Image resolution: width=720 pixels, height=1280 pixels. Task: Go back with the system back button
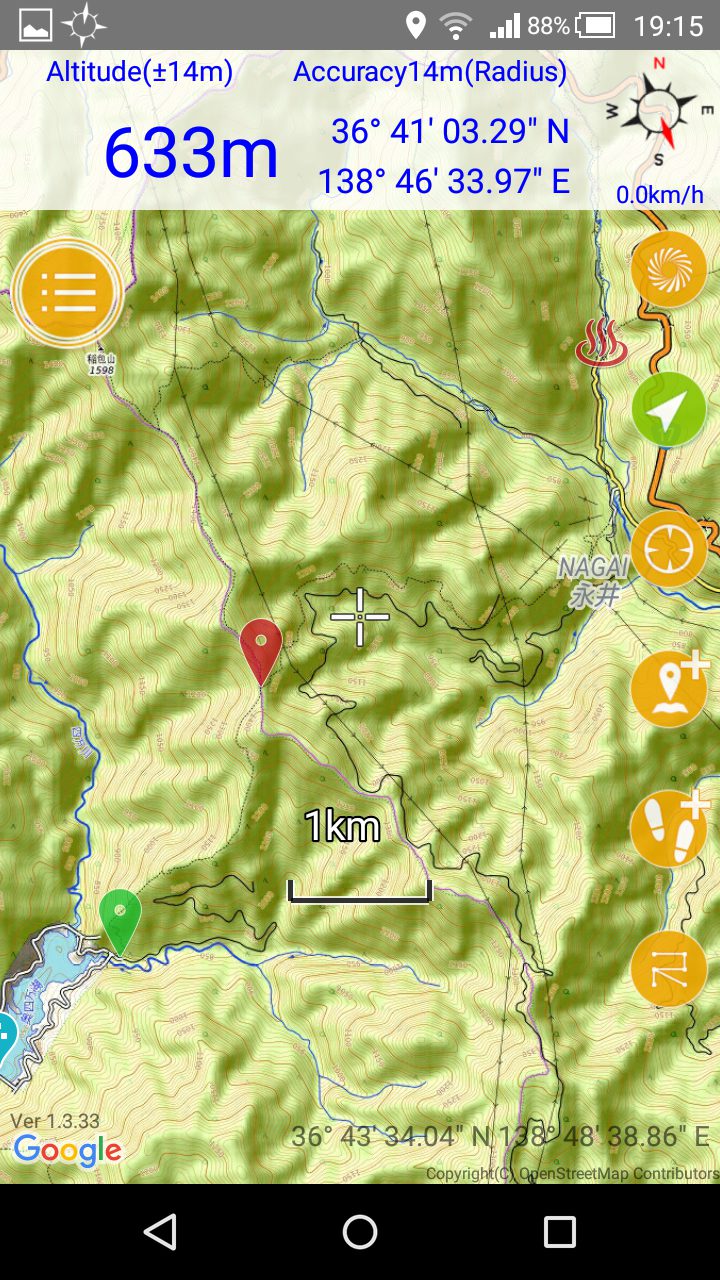coord(160,1232)
